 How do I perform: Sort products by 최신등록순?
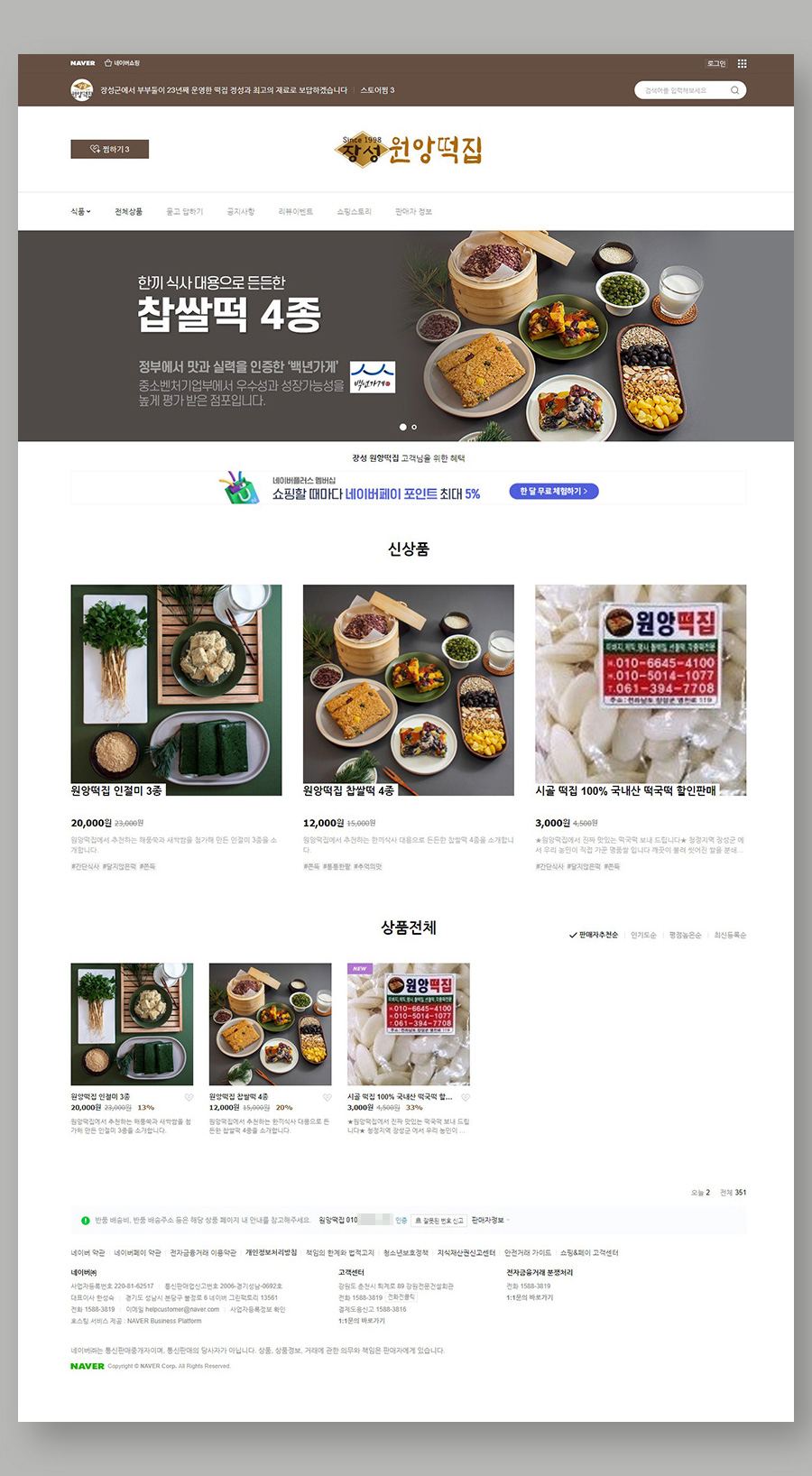click(730, 935)
